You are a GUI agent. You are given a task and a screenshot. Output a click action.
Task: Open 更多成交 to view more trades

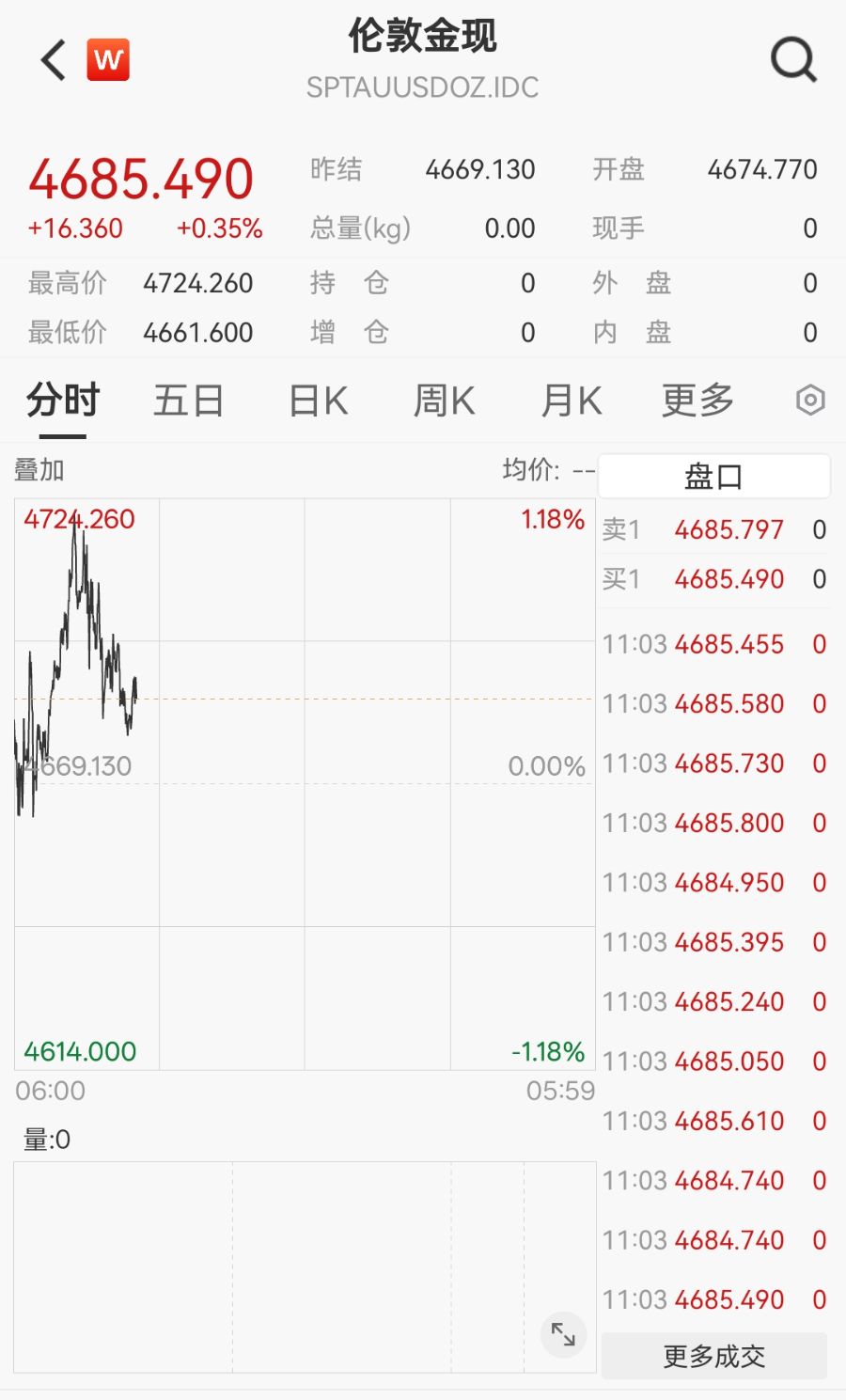713,1356
